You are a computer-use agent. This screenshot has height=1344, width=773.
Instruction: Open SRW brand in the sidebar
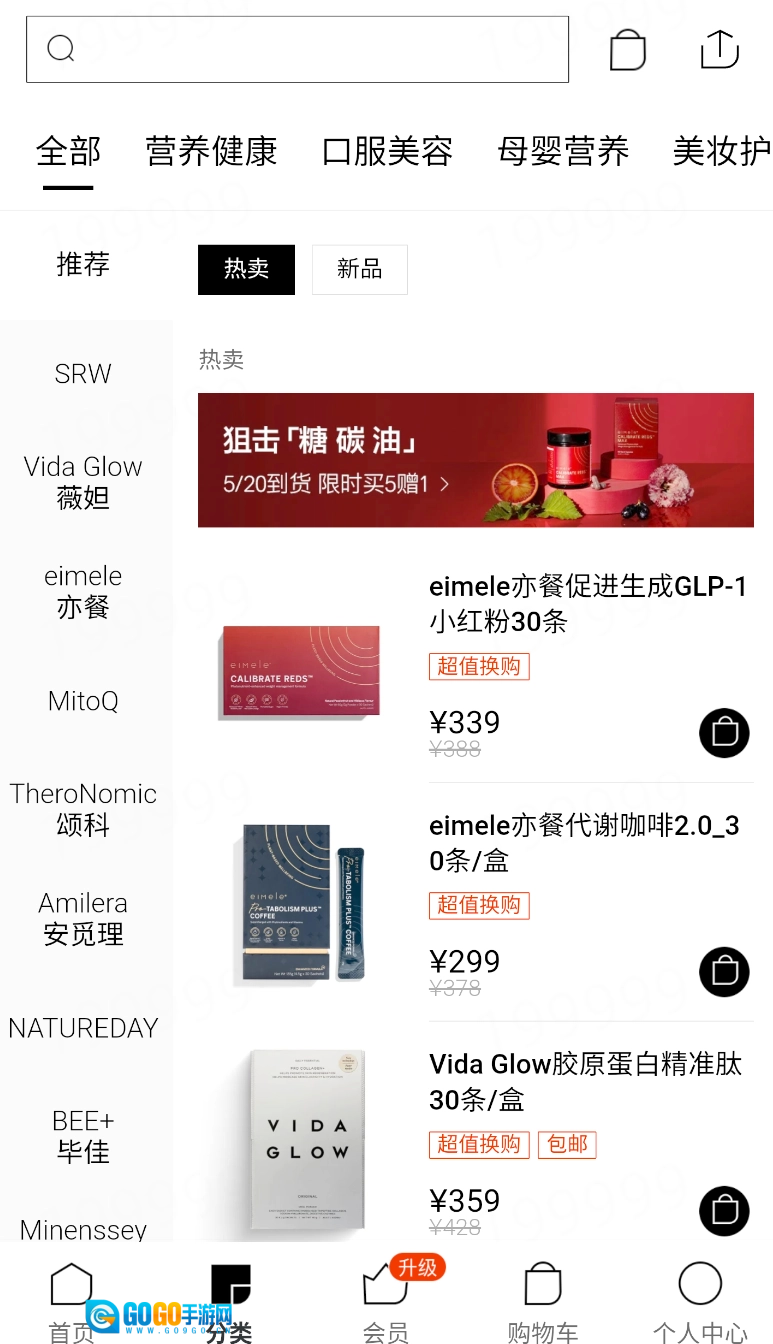click(x=83, y=374)
